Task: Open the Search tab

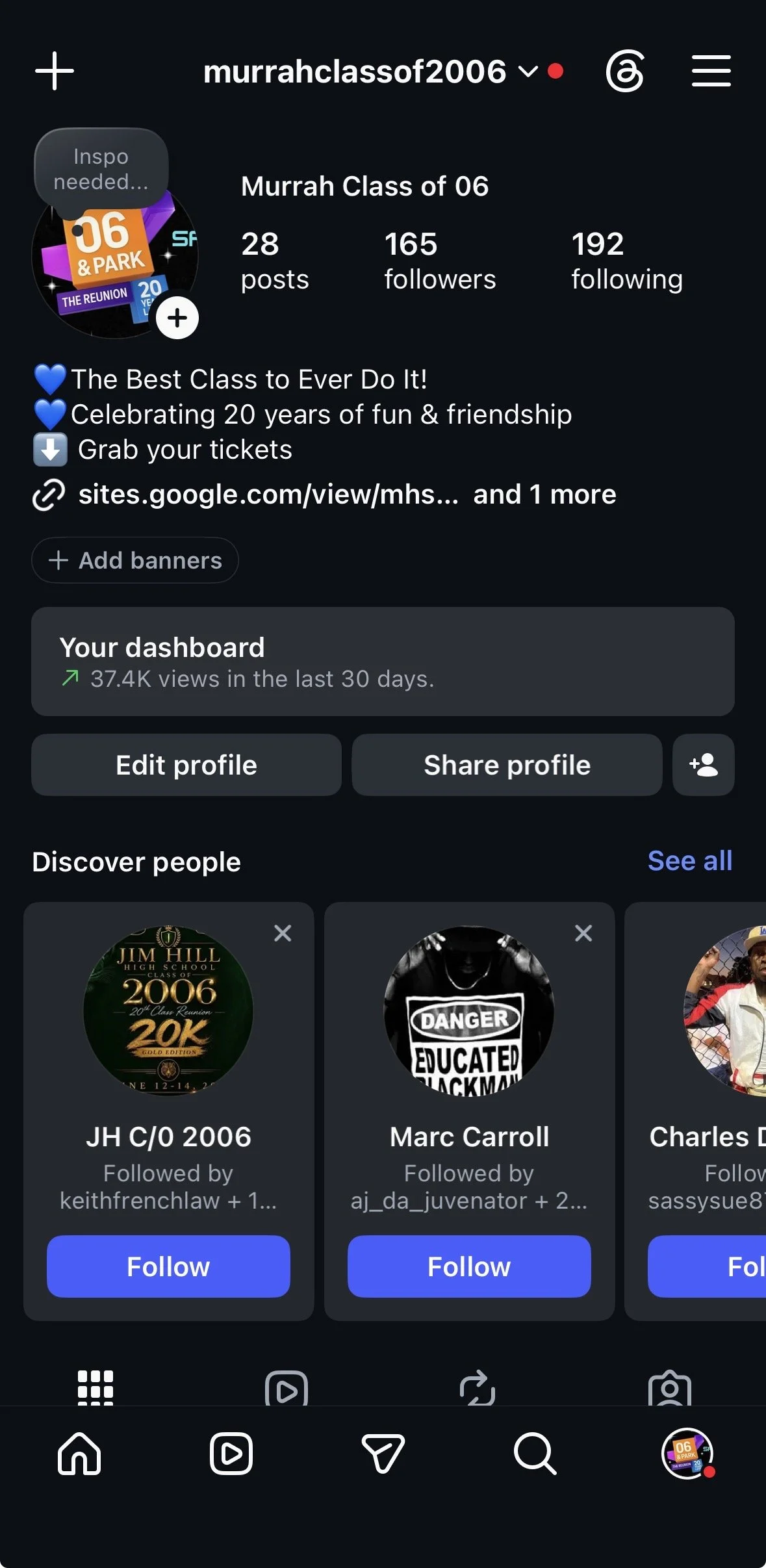Action: (535, 1454)
